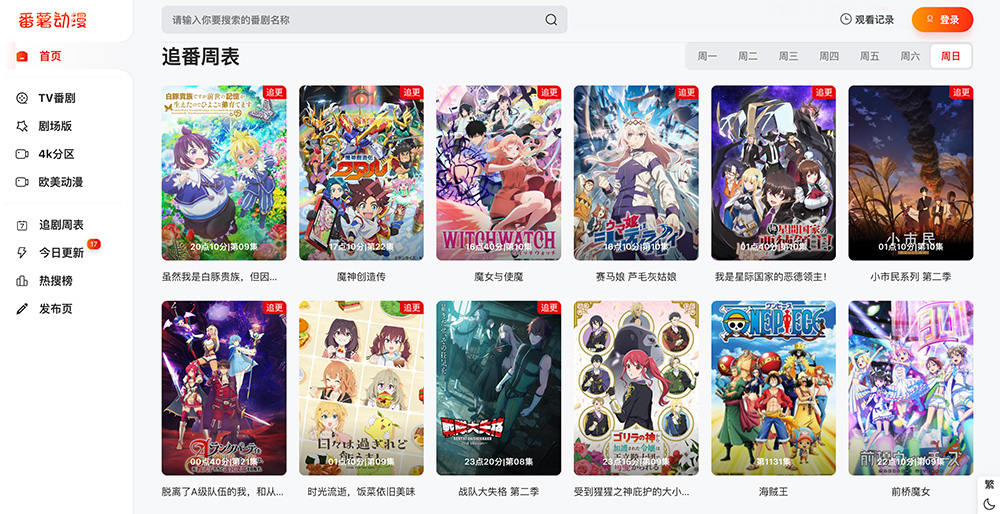Switch to the 周一 tab

[707, 56]
